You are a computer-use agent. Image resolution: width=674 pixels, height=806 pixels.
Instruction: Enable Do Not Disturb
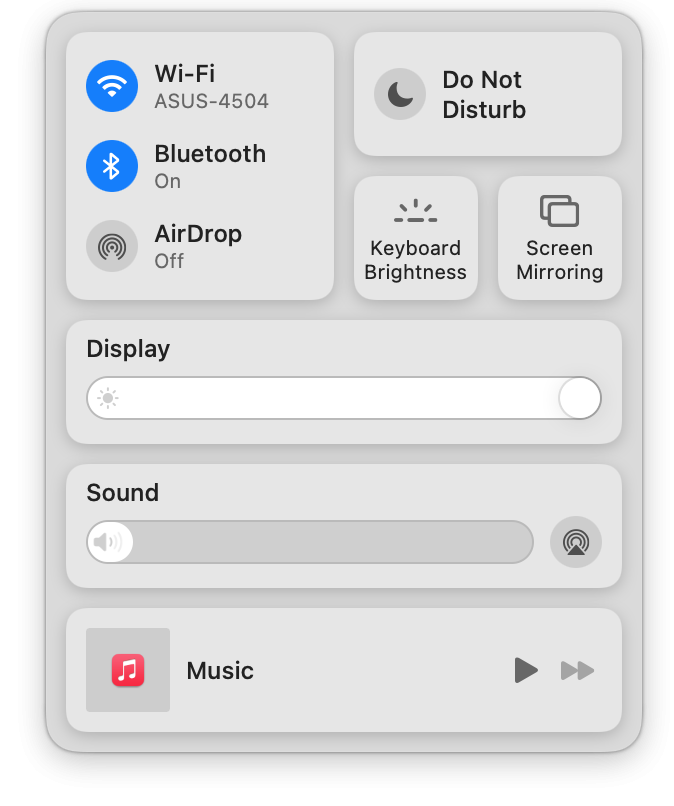point(400,94)
